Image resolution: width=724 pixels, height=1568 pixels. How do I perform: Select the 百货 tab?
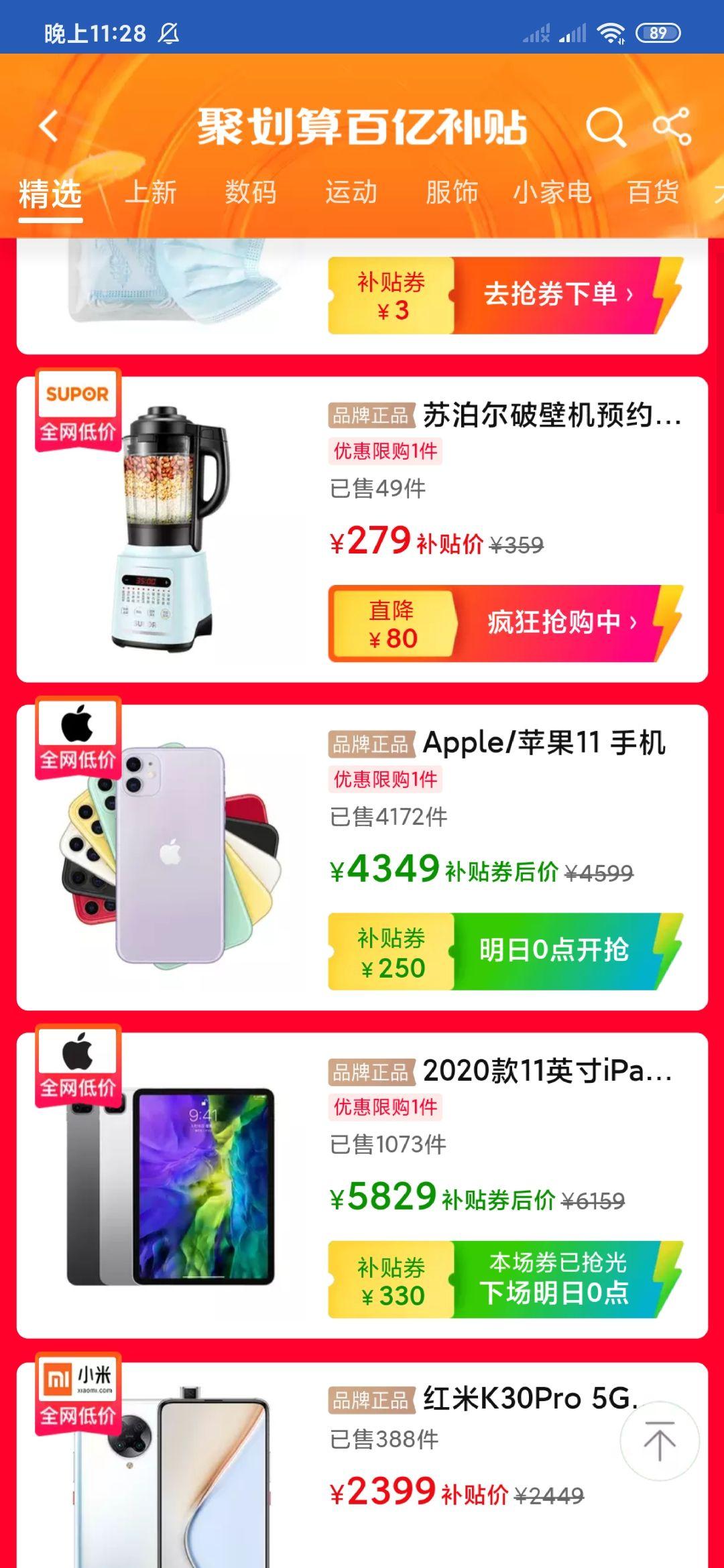point(653,193)
